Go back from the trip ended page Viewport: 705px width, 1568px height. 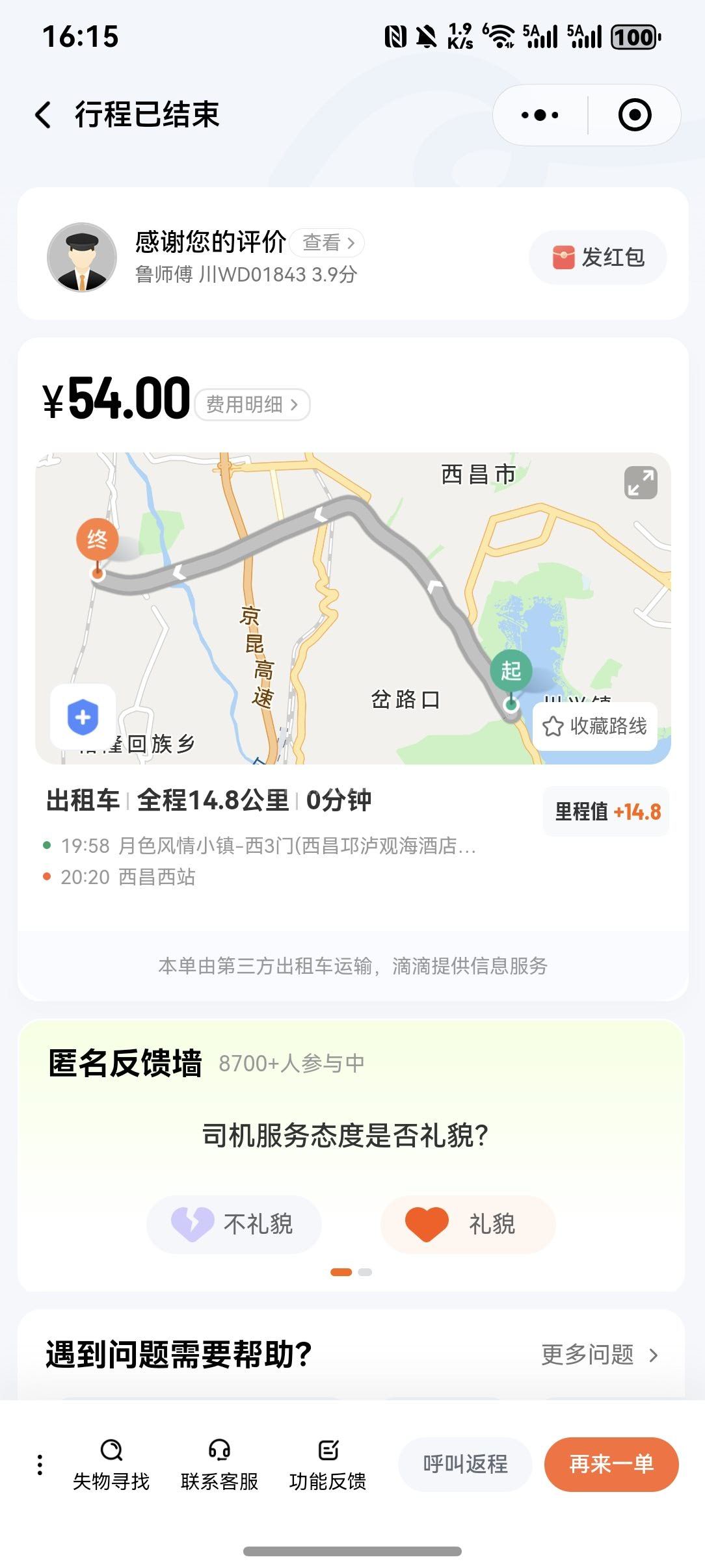coord(44,115)
